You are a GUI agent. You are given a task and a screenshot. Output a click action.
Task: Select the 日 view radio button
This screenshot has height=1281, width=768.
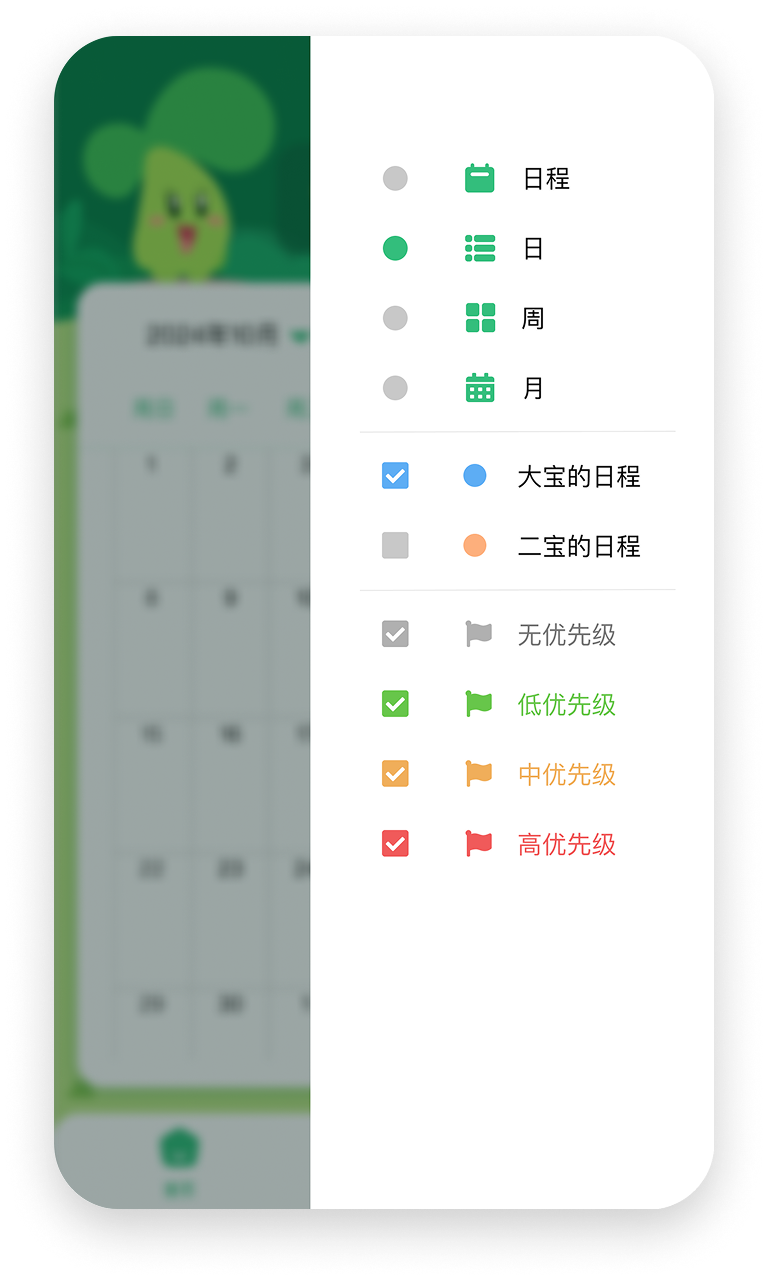pos(395,248)
